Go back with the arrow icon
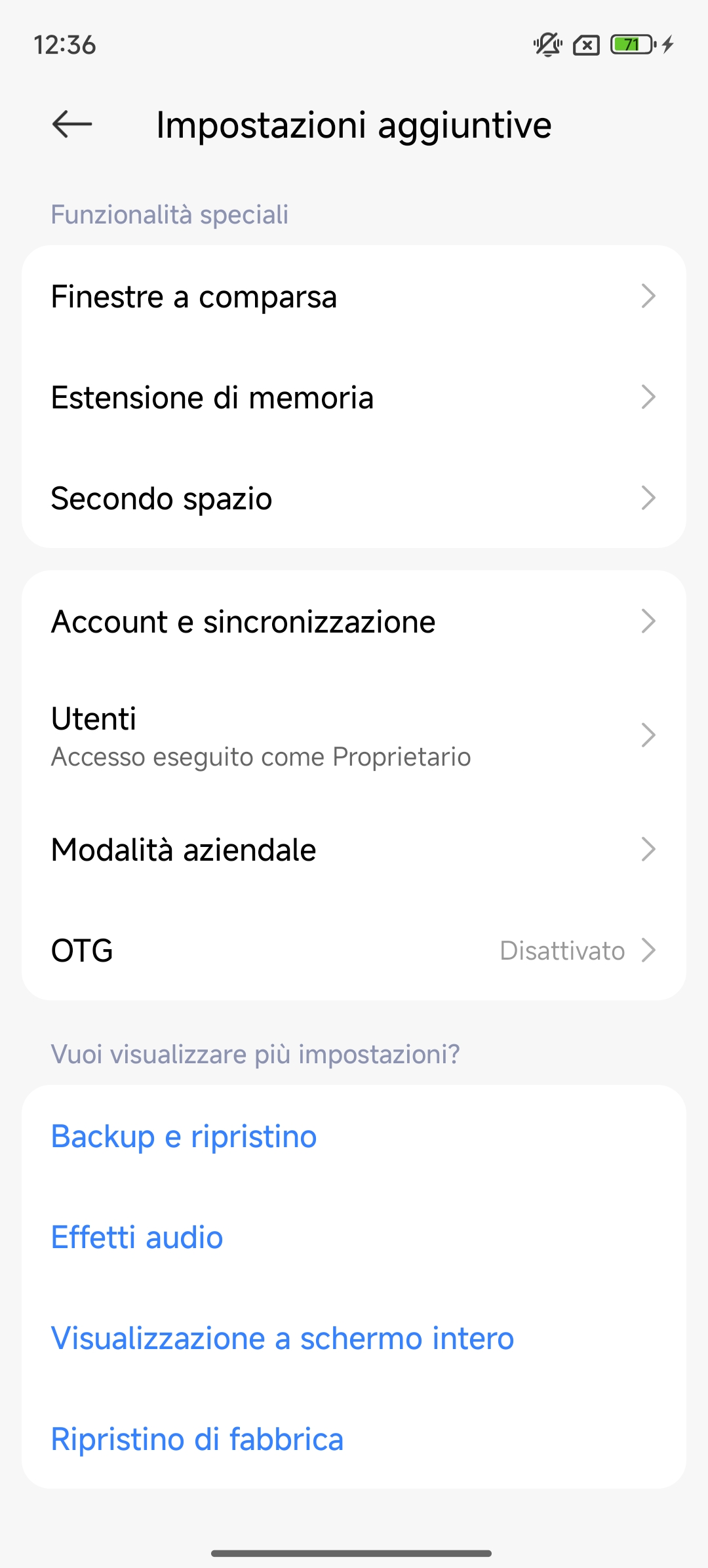This screenshot has width=708, height=1568. click(x=71, y=124)
